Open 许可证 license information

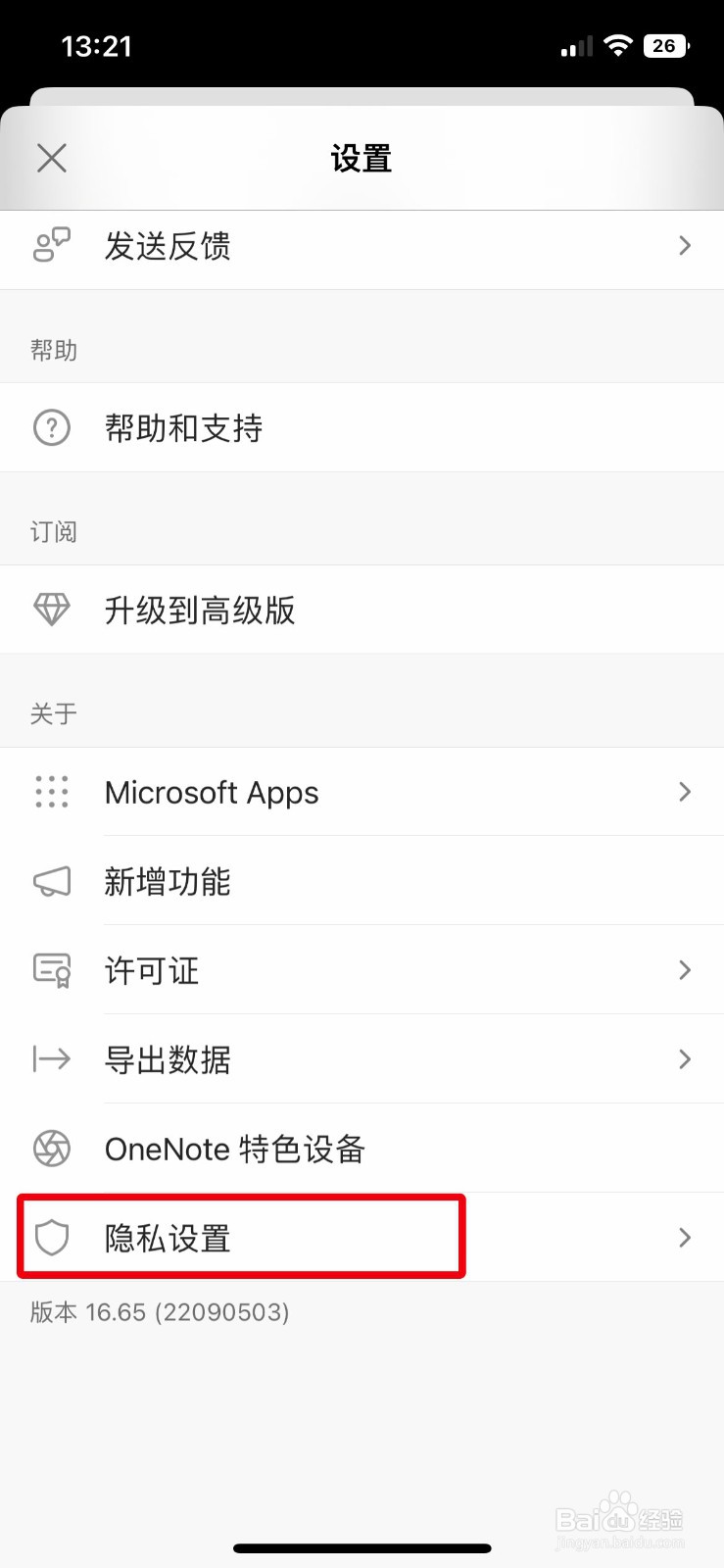click(362, 970)
